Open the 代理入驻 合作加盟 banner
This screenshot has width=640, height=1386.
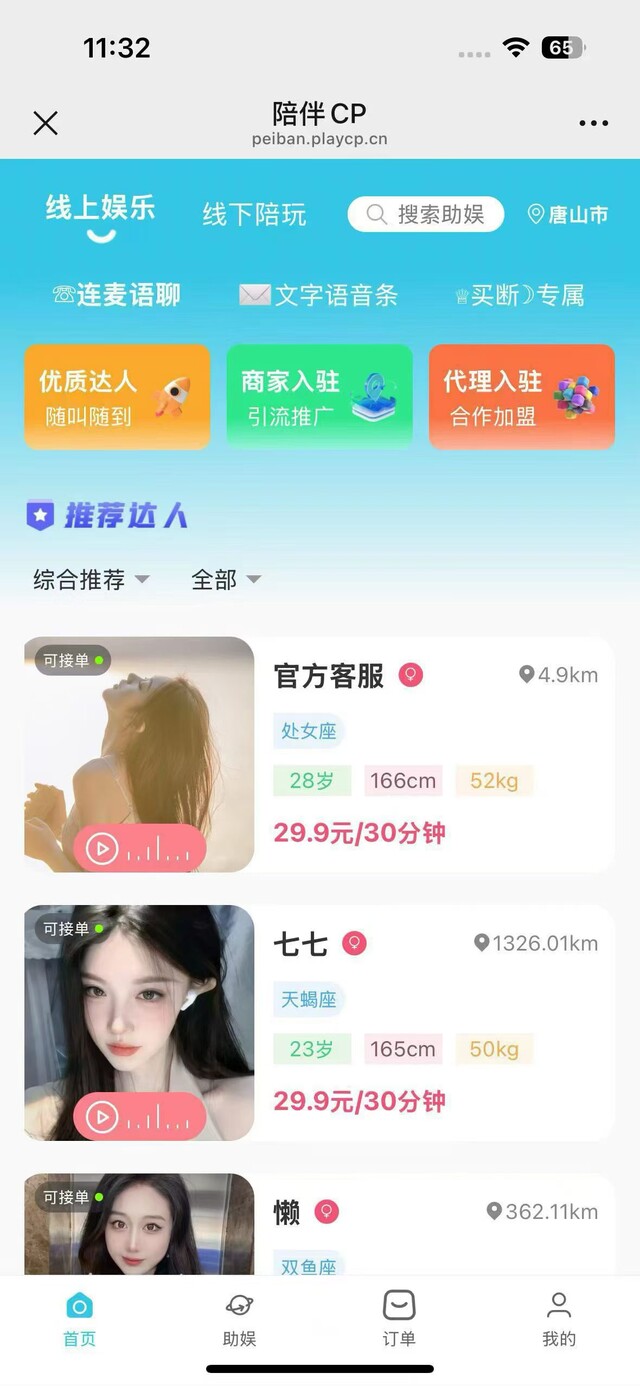(521, 397)
